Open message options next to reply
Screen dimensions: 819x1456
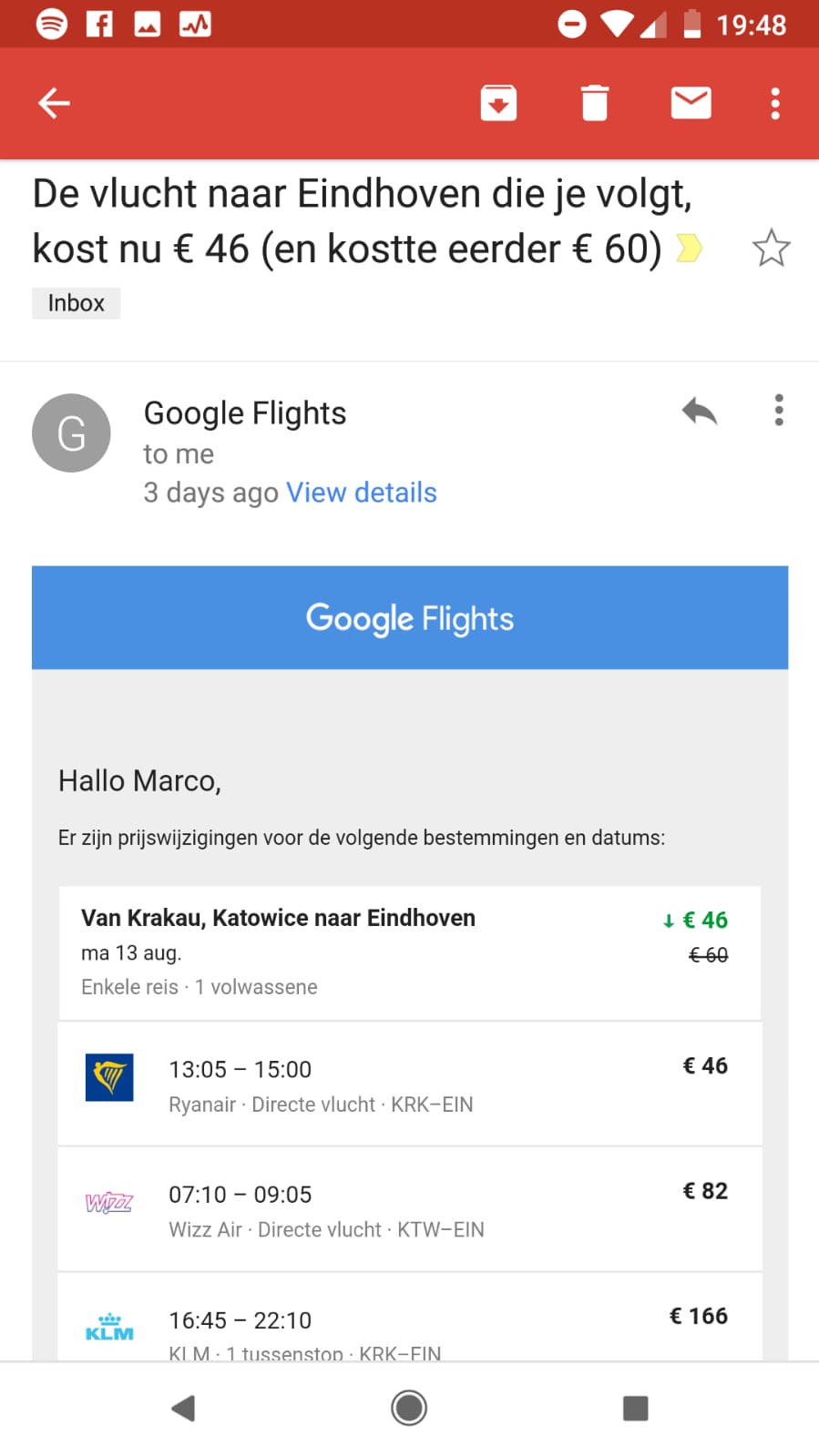(778, 411)
